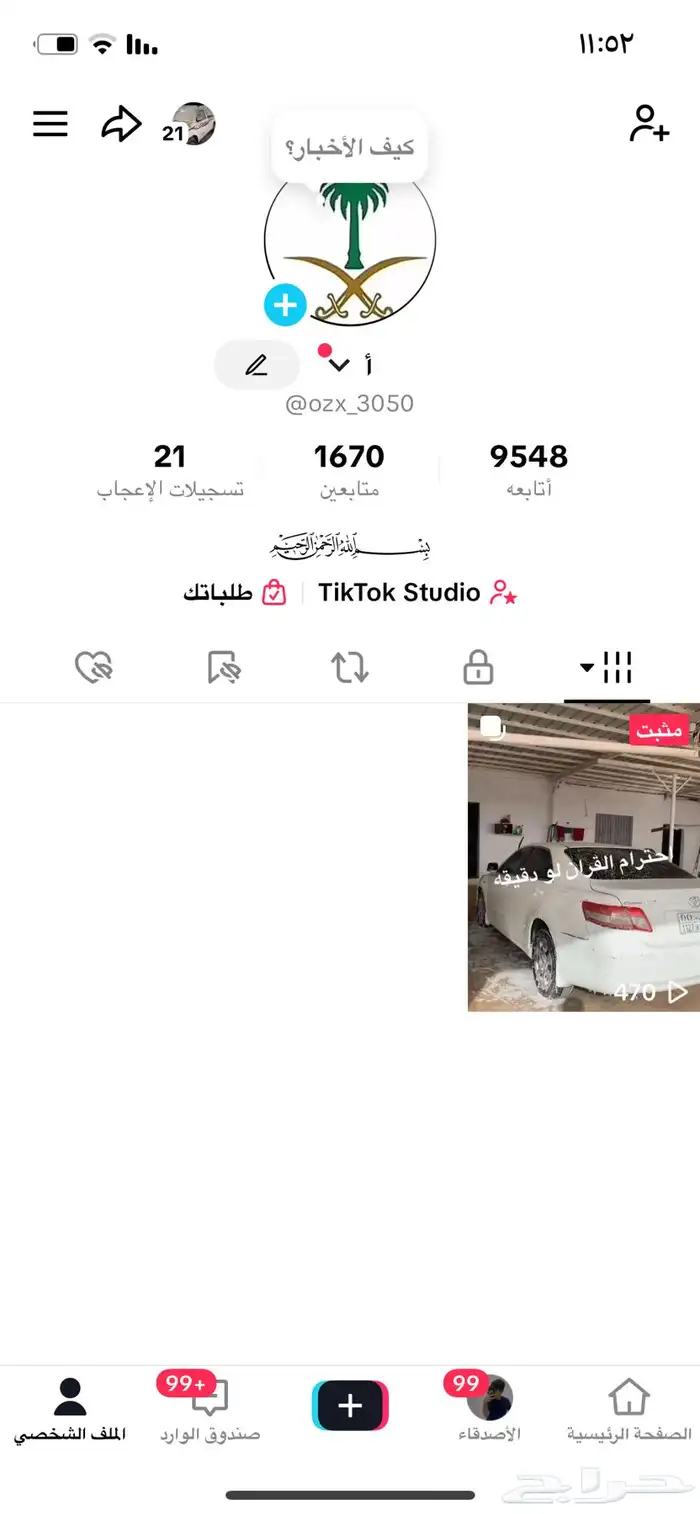Create a new post with the plus button
The width and height of the screenshot is (700, 1514).
[350, 1406]
